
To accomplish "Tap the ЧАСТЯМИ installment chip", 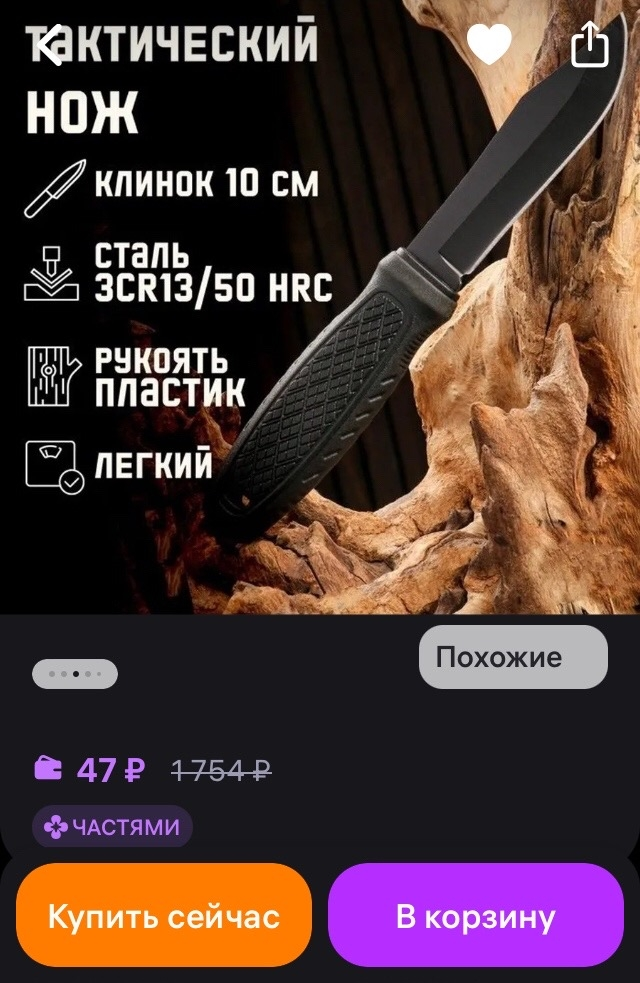I will (x=112, y=827).
